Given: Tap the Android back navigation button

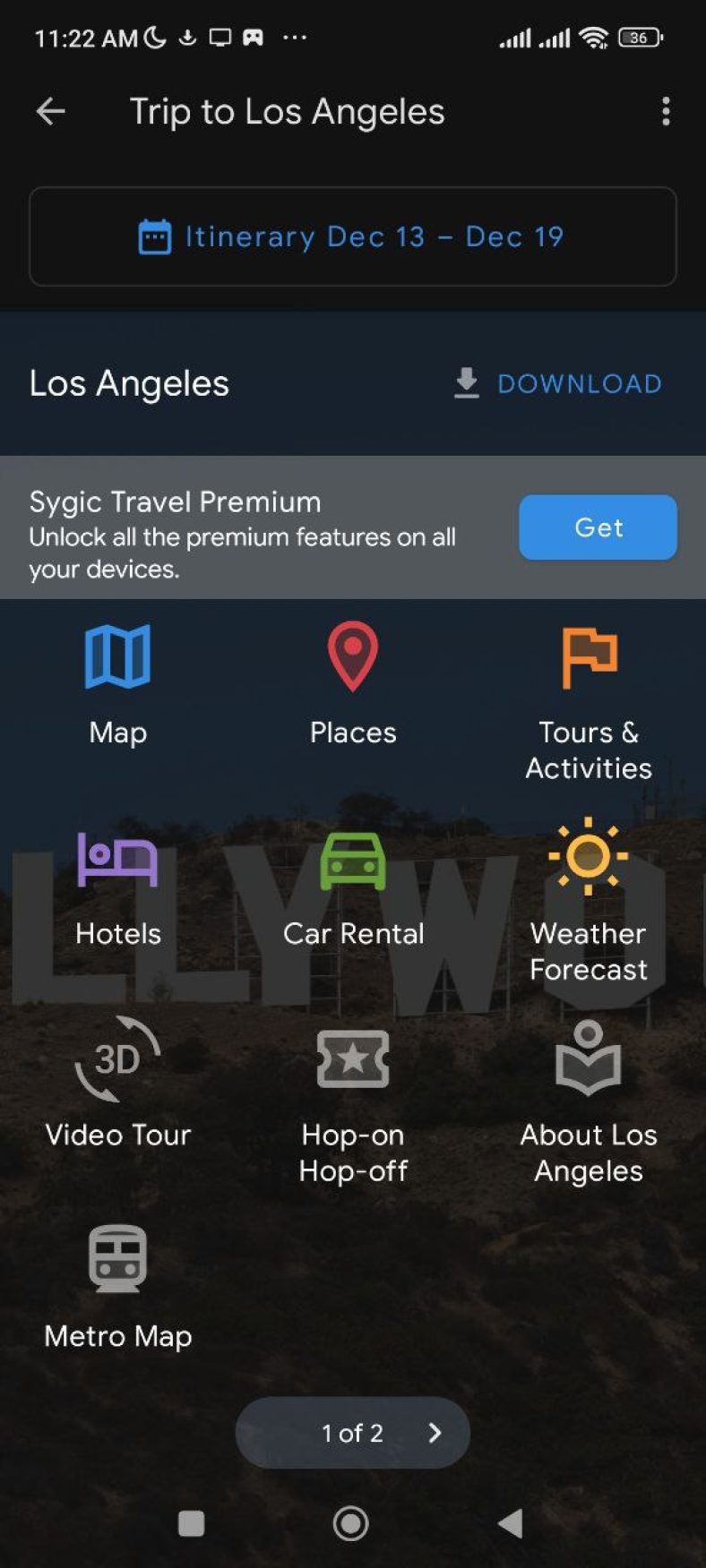Looking at the screenshot, I should coord(510,1524).
